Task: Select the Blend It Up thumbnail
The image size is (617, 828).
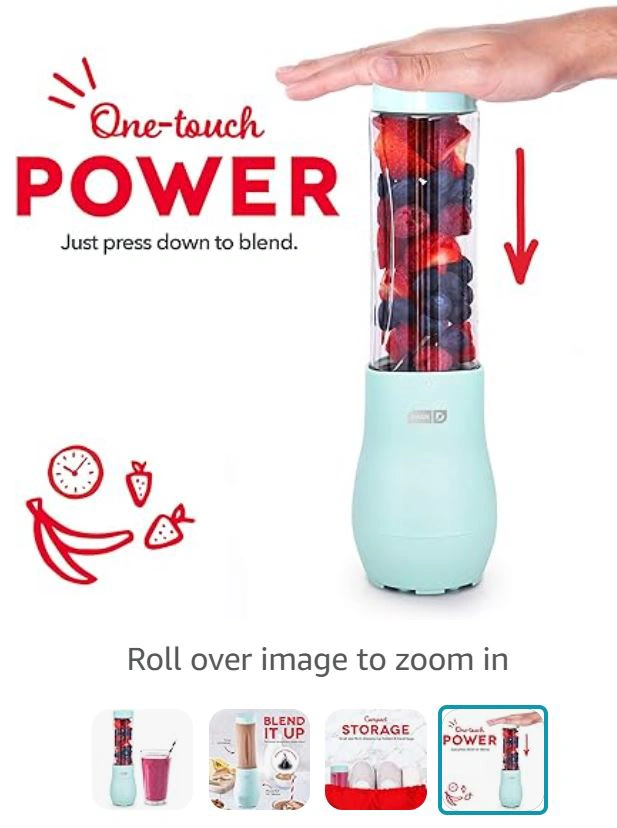Action: click(258, 759)
